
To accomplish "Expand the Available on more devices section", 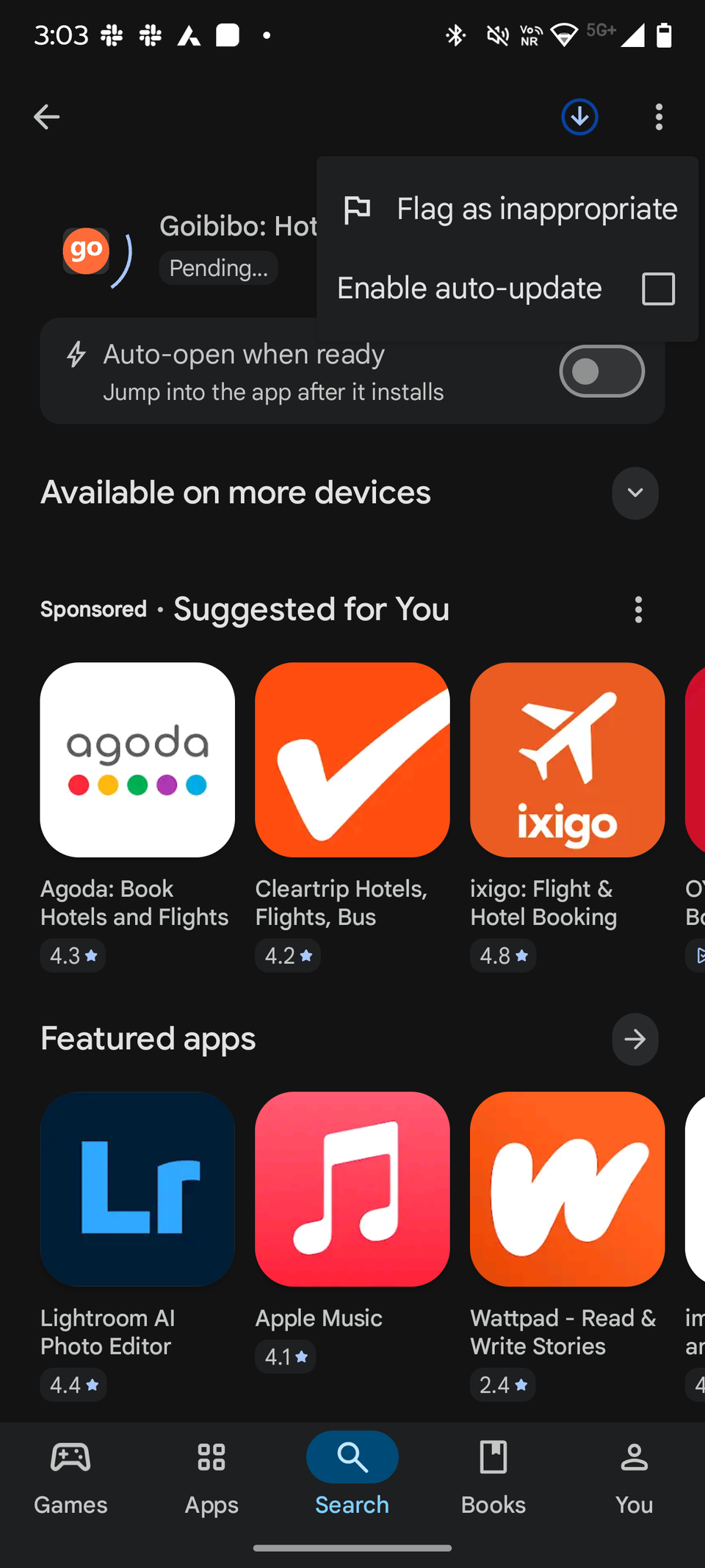I will coord(634,493).
